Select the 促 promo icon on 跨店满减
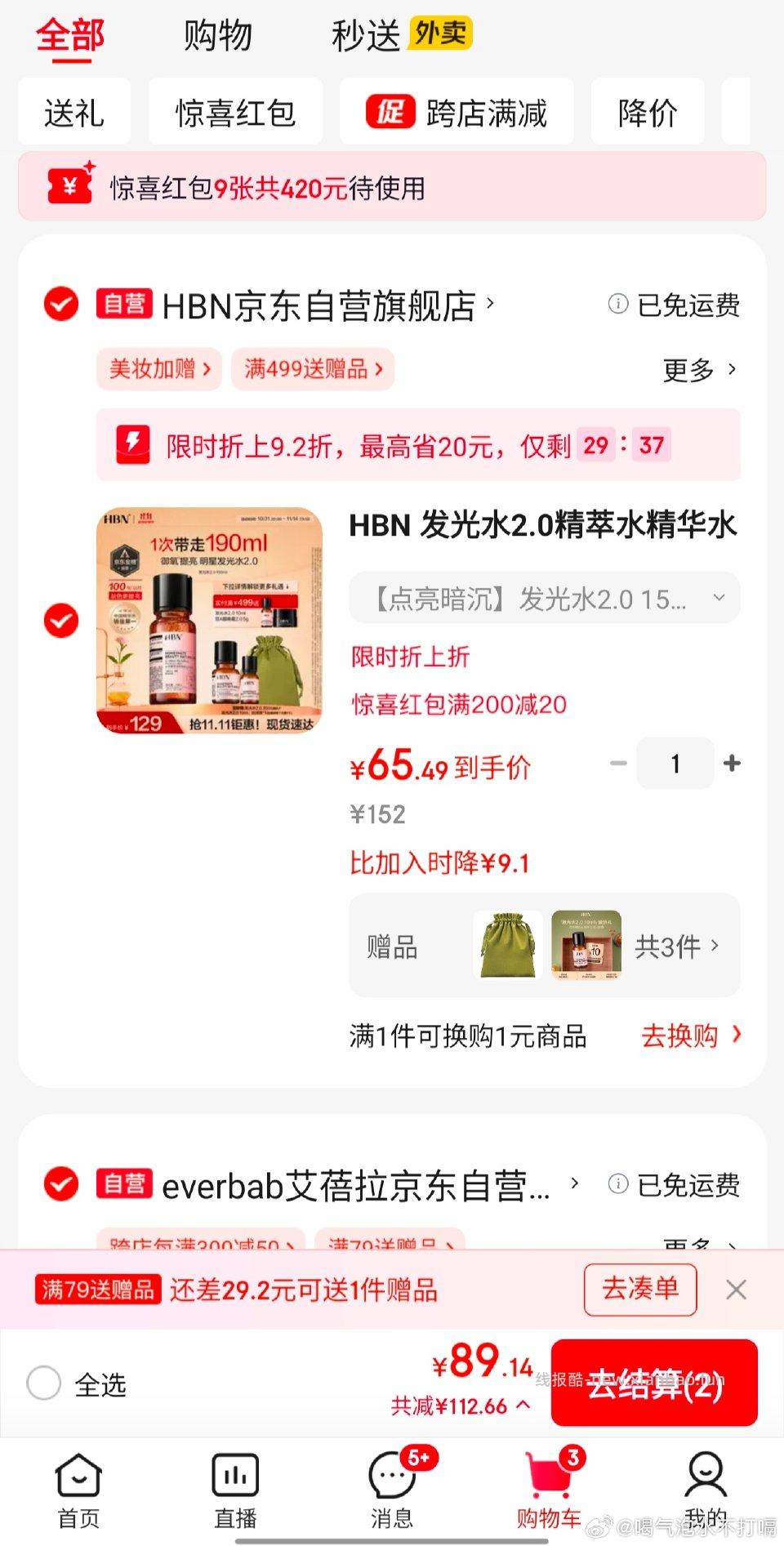Viewport: 784px width, 1546px height. click(x=390, y=112)
